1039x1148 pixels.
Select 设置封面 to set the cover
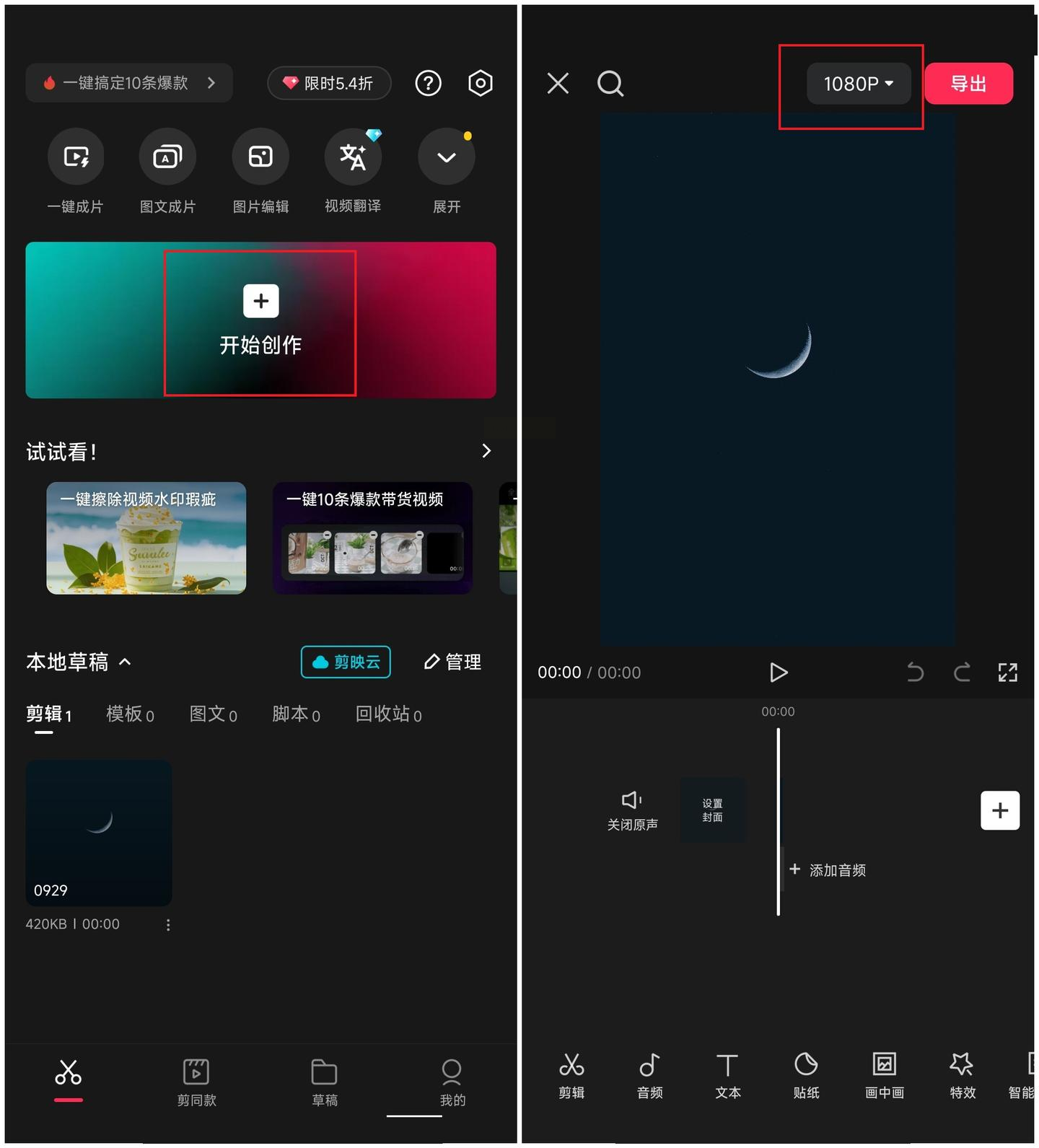712,810
